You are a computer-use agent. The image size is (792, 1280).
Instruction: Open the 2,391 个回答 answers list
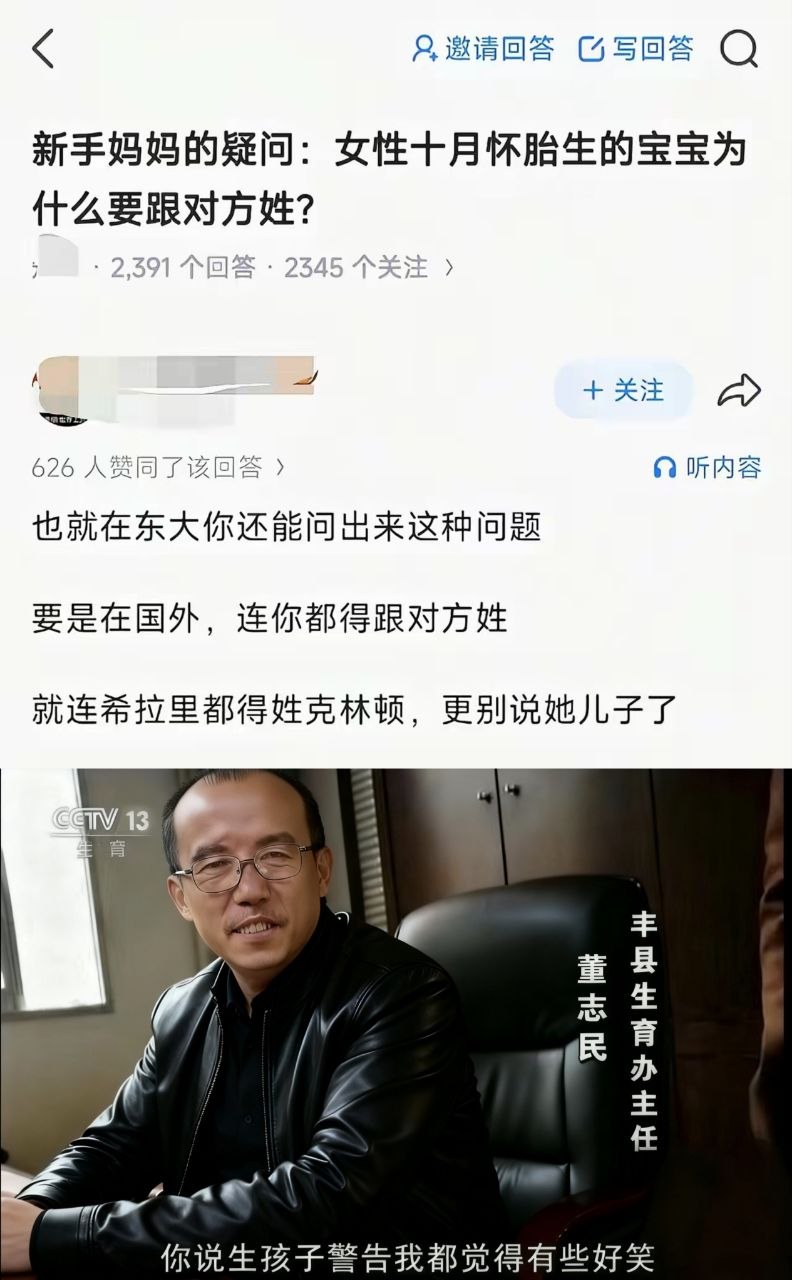point(183,267)
